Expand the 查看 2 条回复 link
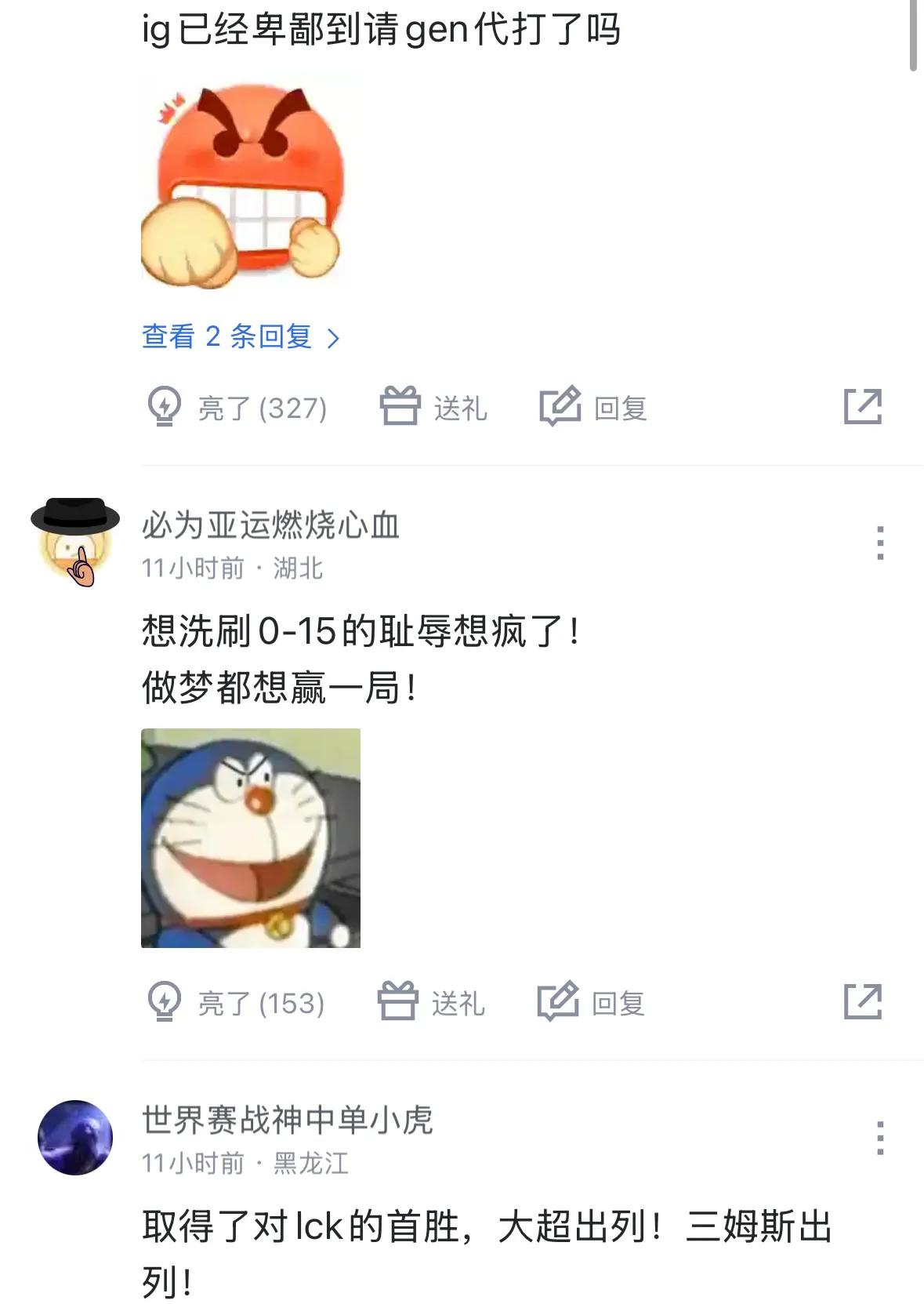 pos(241,337)
